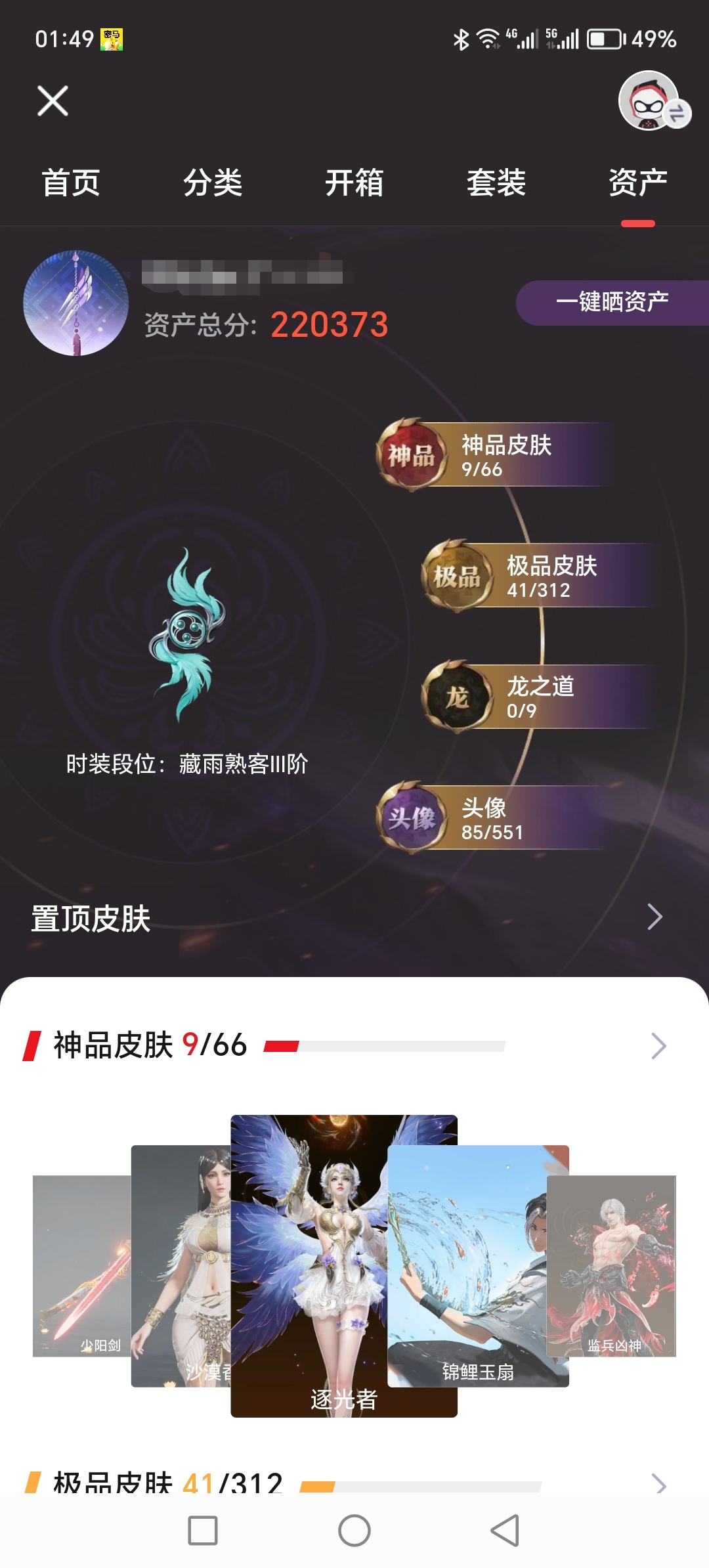Close the page with the X icon

coord(53,100)
